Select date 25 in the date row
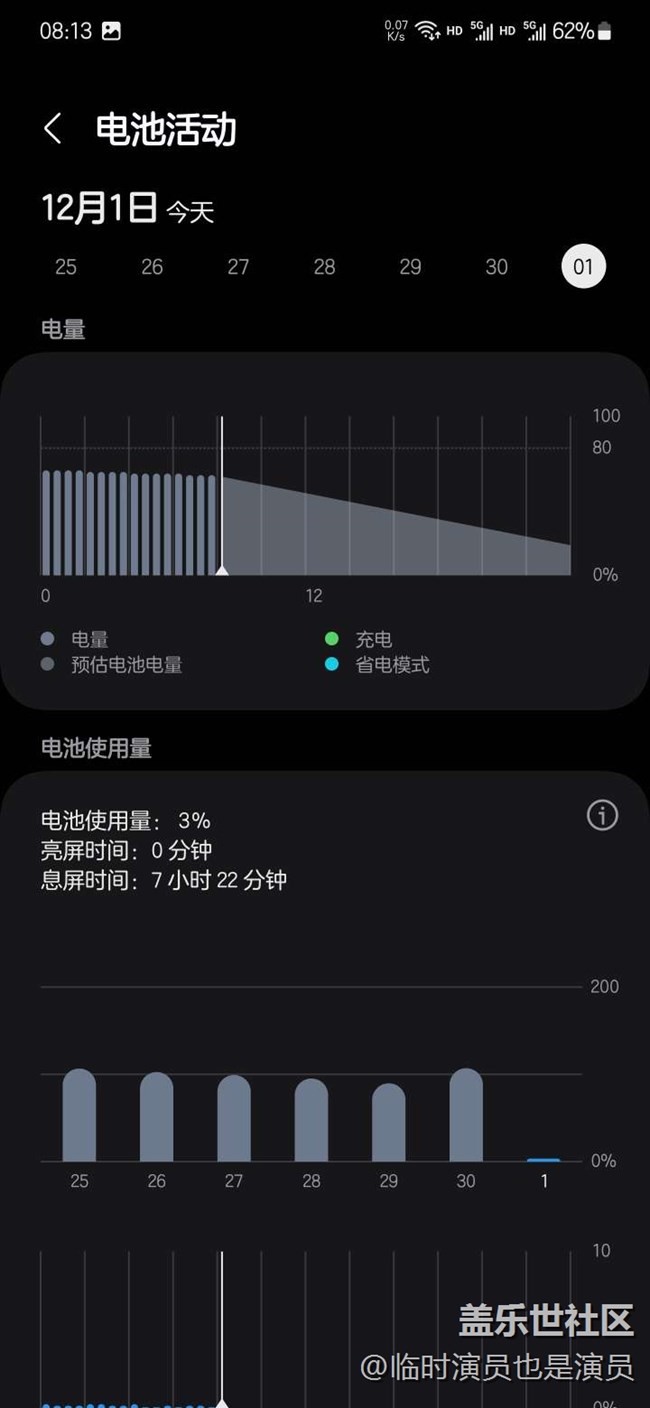This screenshot has width=650, height=1408. point(66,267)
